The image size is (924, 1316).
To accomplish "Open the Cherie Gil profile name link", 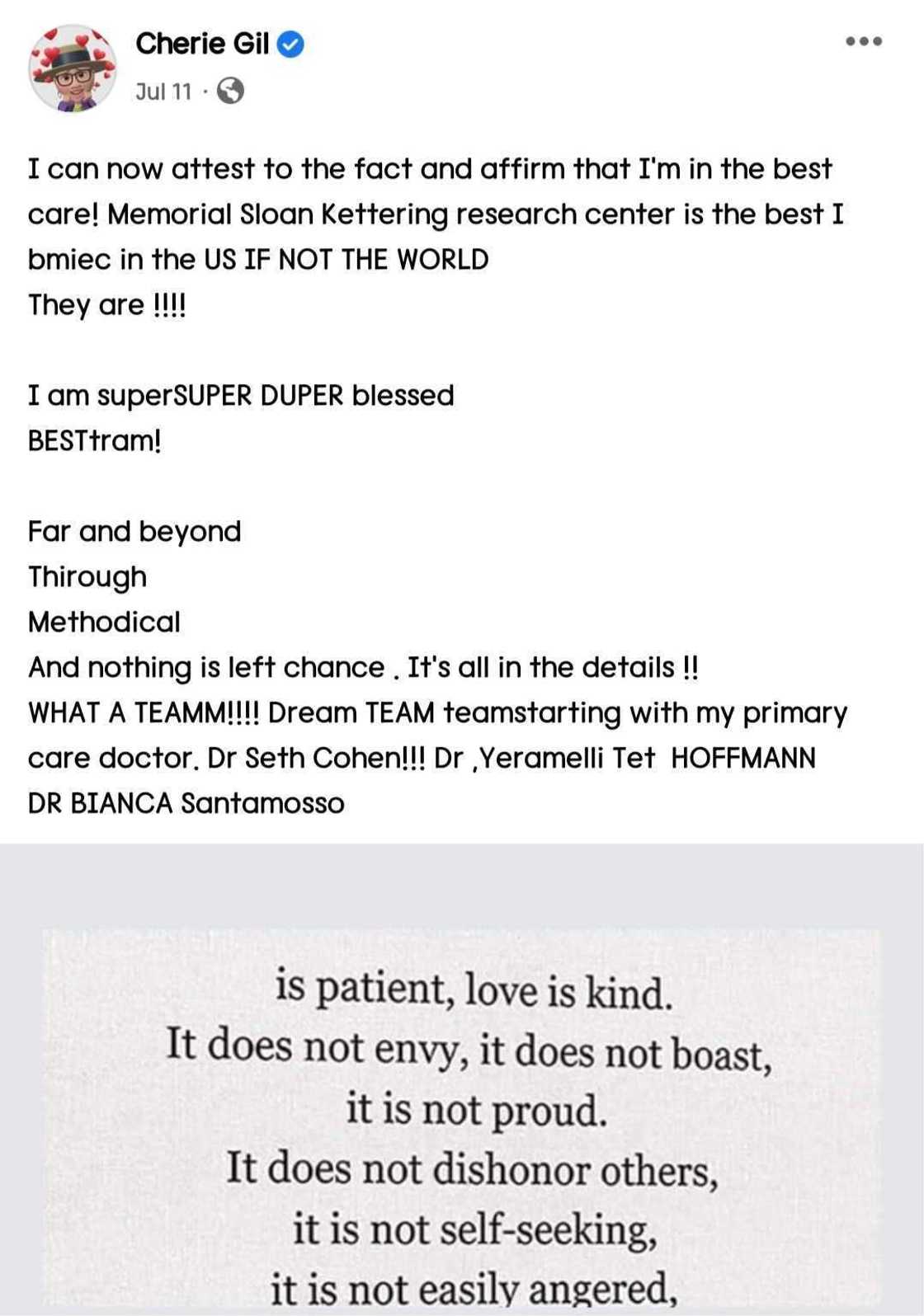I will (202, 44).
